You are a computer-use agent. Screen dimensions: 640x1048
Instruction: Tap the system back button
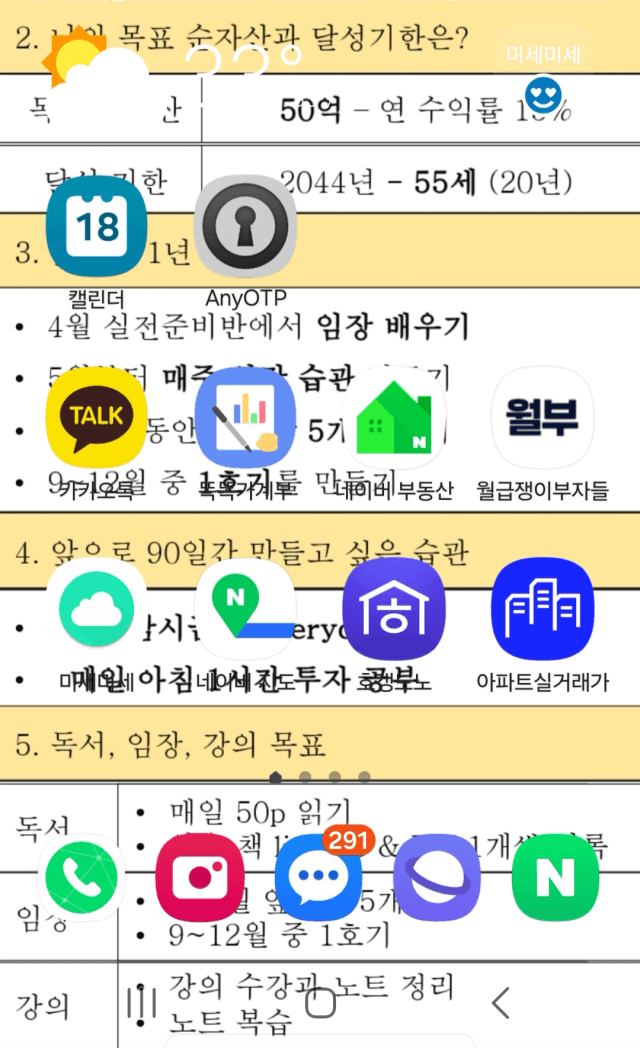coord(501,1003)
